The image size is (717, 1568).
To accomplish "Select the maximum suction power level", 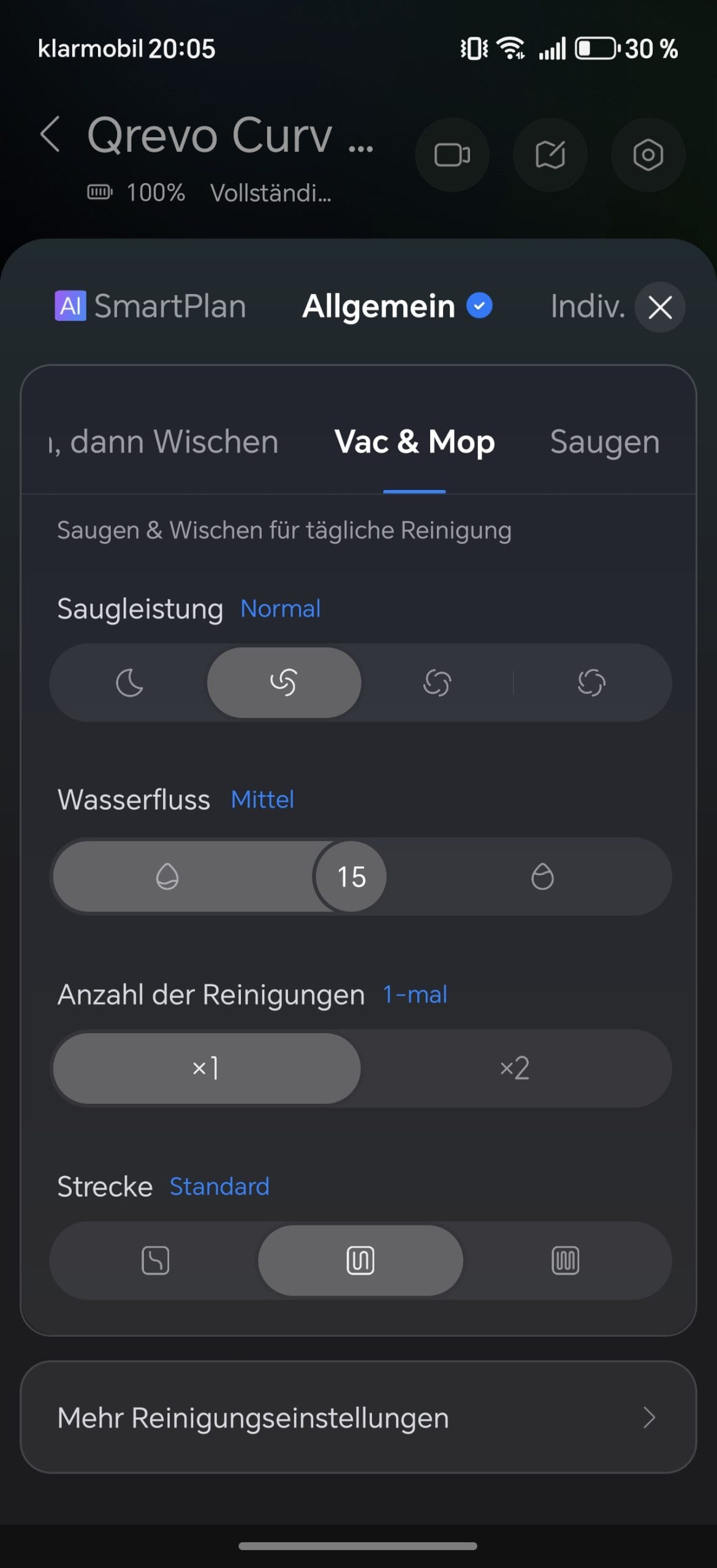I will point(591,682).
